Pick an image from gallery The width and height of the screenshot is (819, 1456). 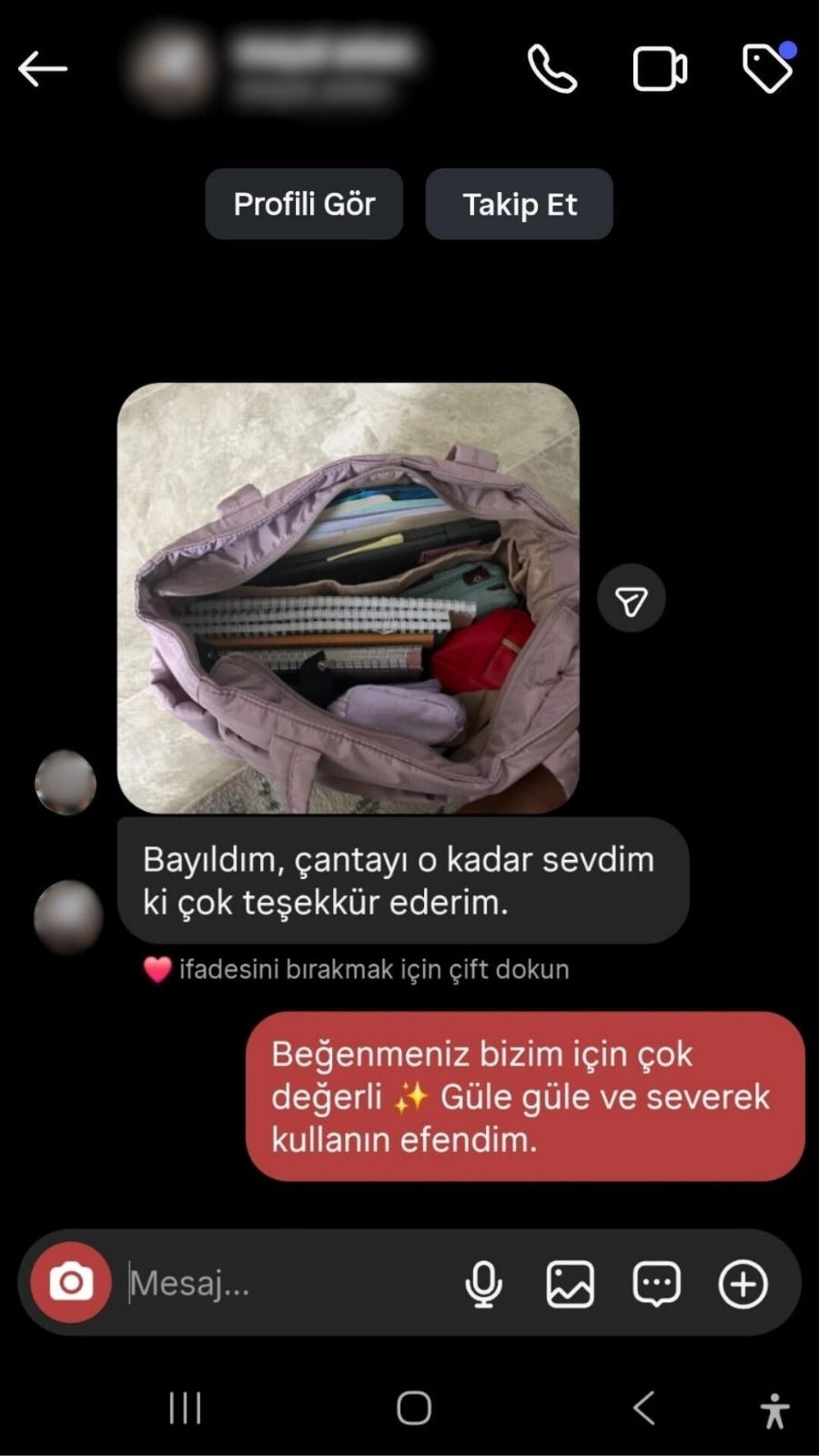(570, 1284)
